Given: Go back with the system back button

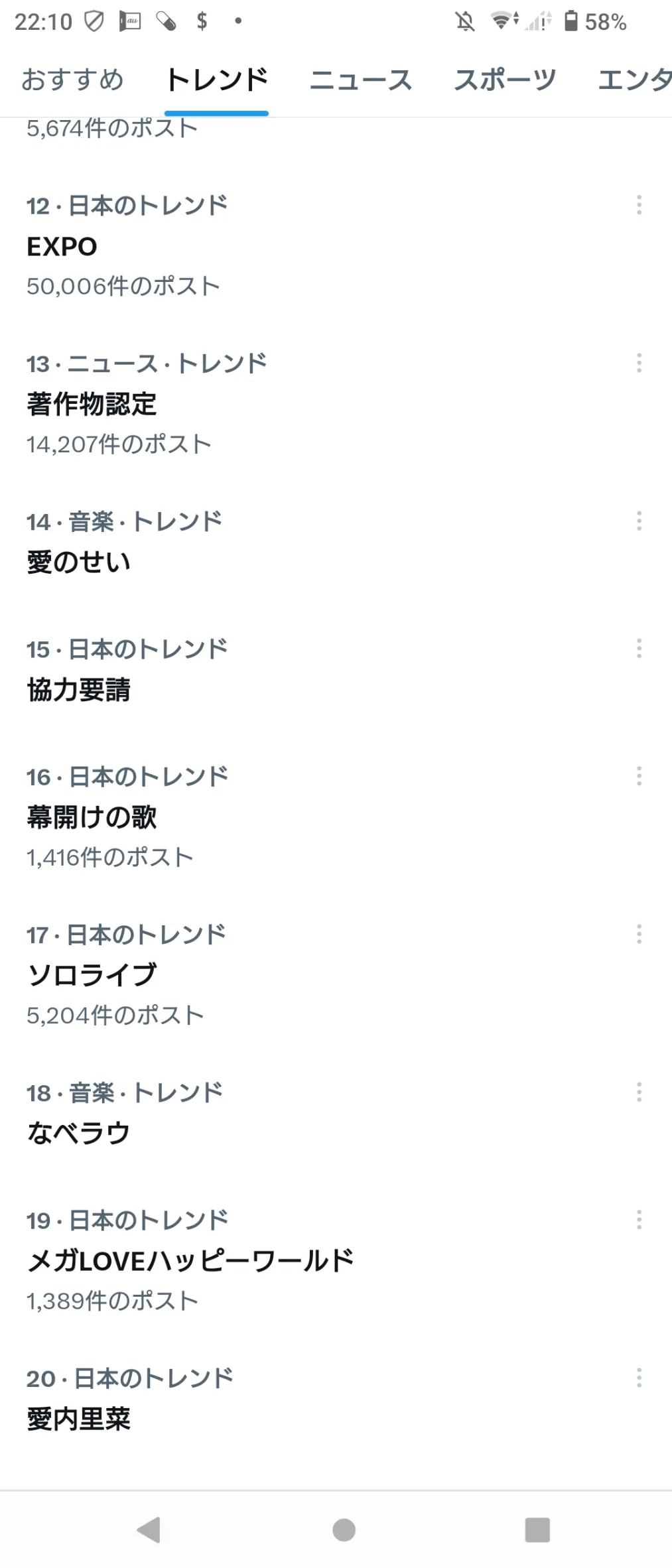Looking at the screenshot, I should (149, 1530).
